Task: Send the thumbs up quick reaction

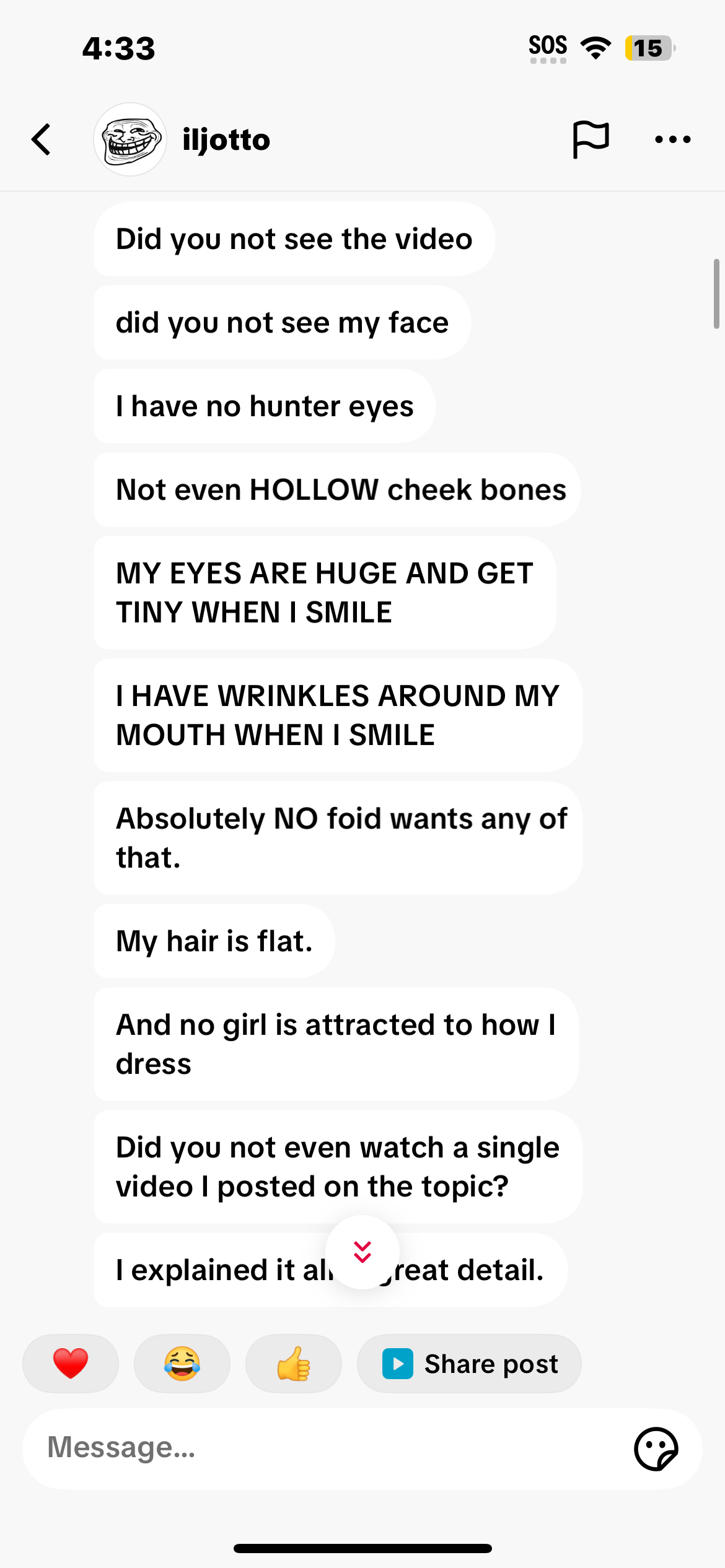Action: click(294, 1363)
